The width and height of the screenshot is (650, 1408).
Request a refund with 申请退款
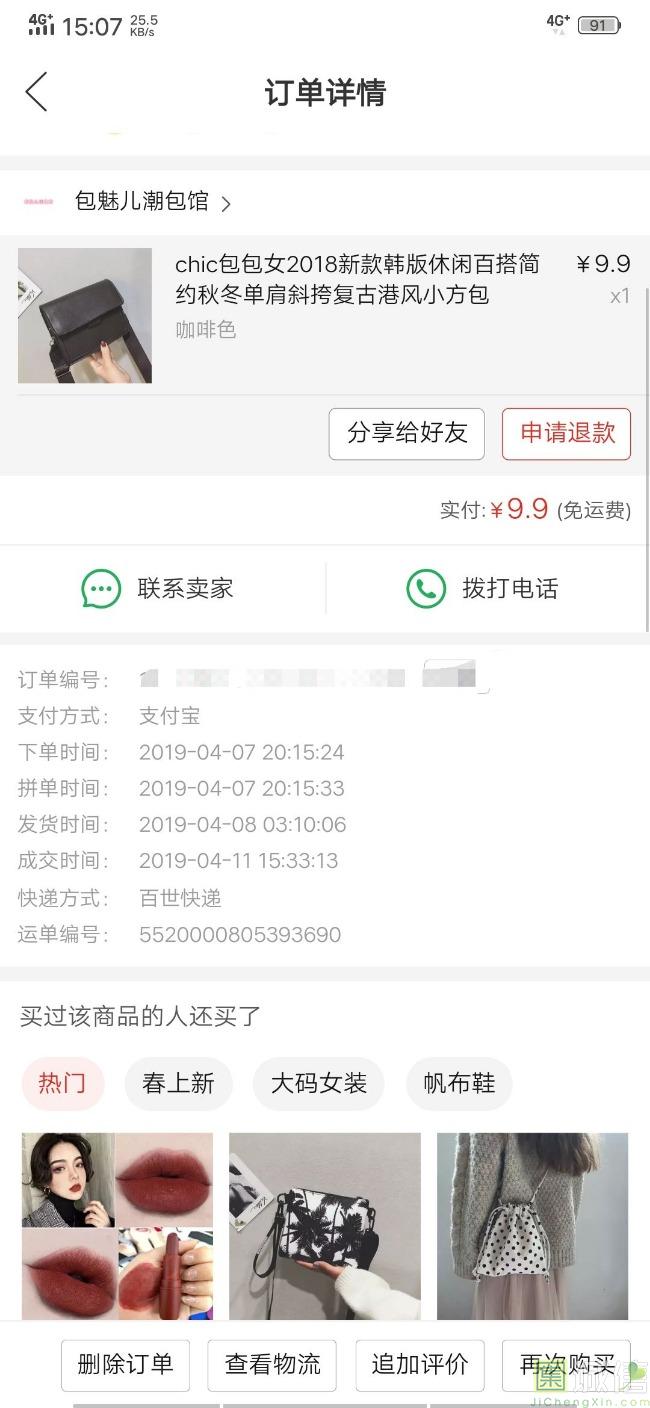point(566,434)
